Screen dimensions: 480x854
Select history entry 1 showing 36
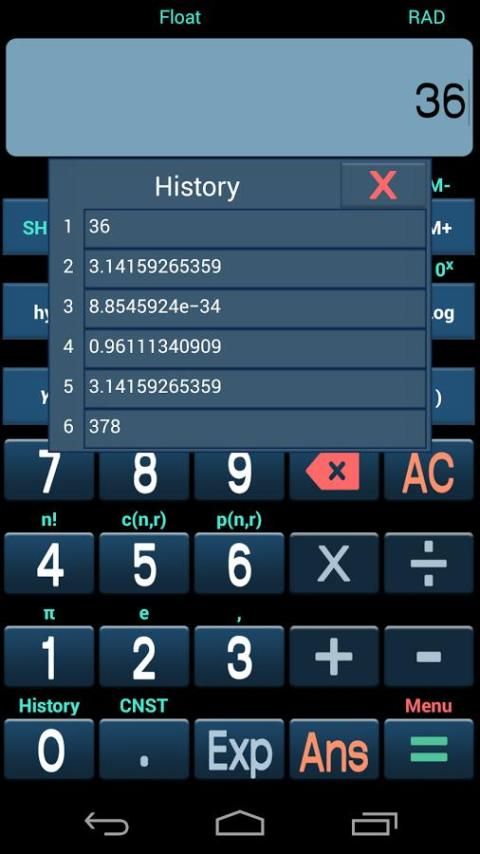pos(254,227)
